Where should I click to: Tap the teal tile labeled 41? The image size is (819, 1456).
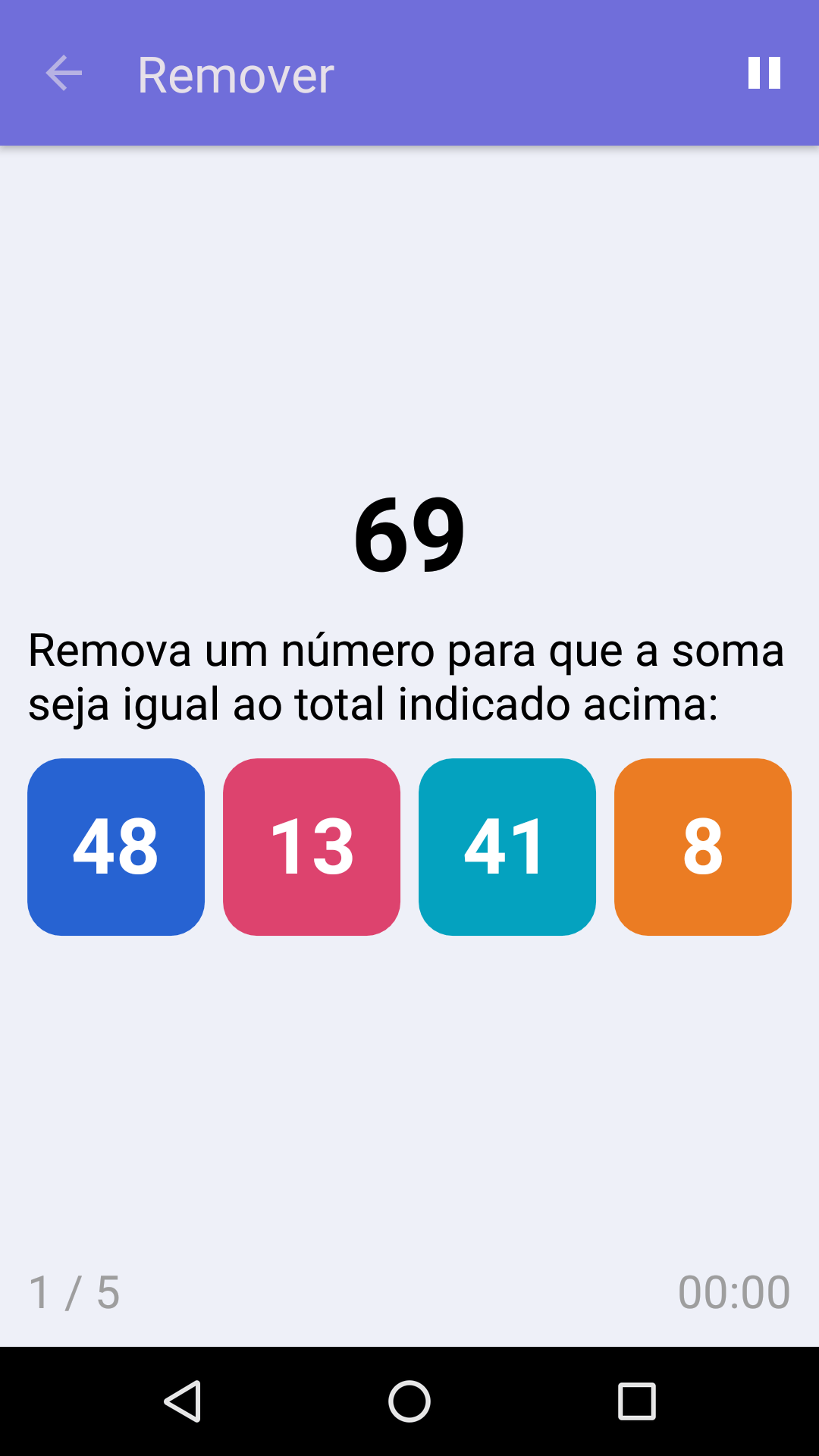point(507,847)
